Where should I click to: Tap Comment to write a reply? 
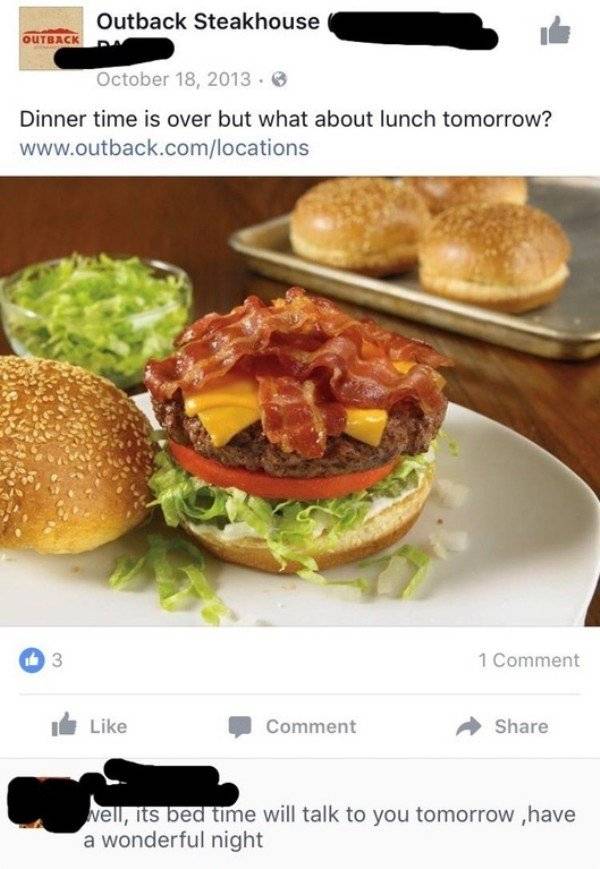293,726
